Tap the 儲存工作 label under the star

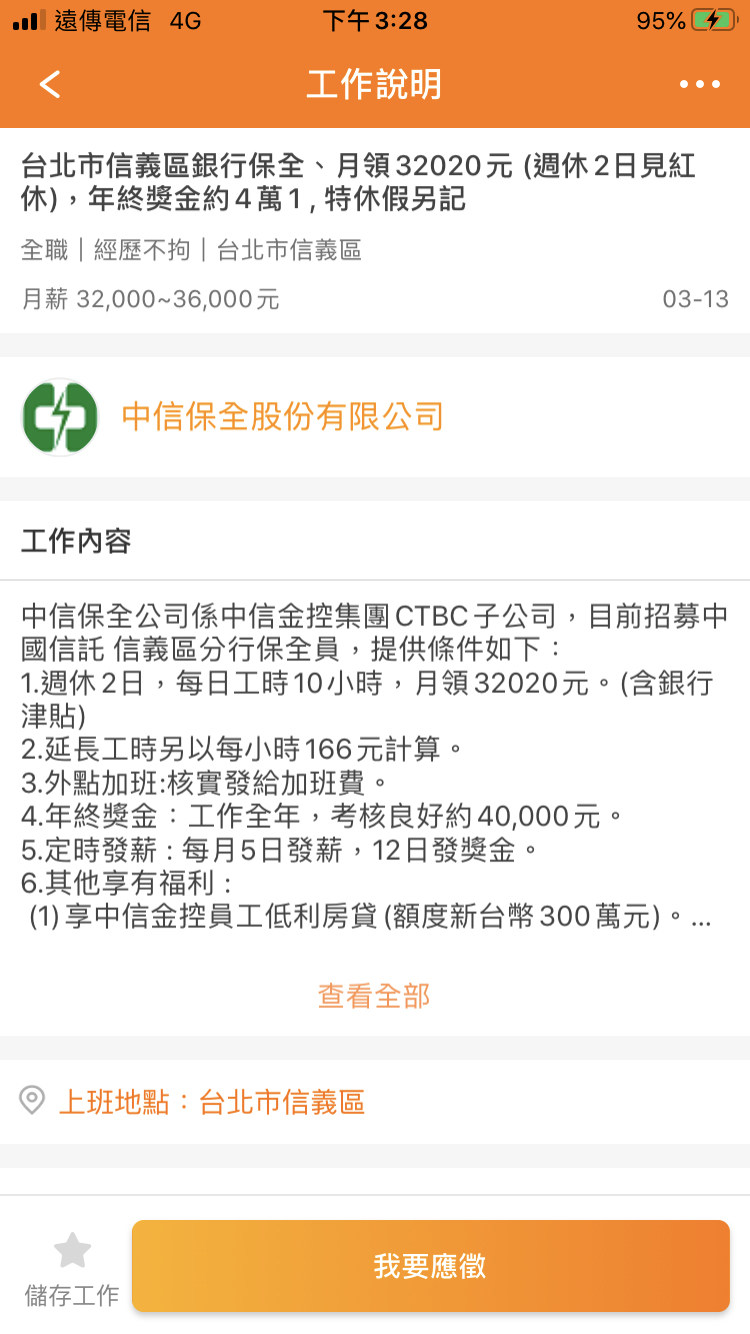(x=72, y=1295)
